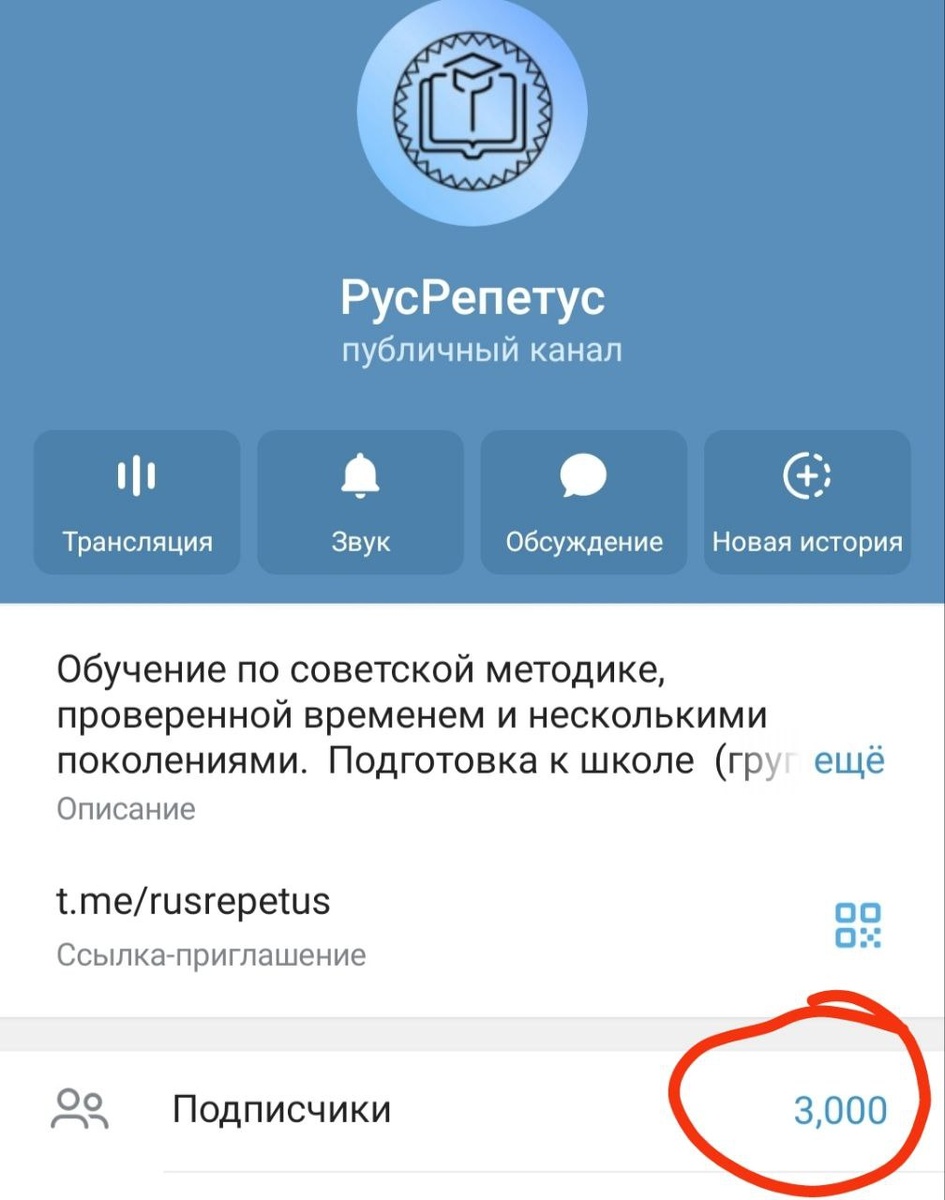Tap the t.me/rusrepetus invite link

193,901
